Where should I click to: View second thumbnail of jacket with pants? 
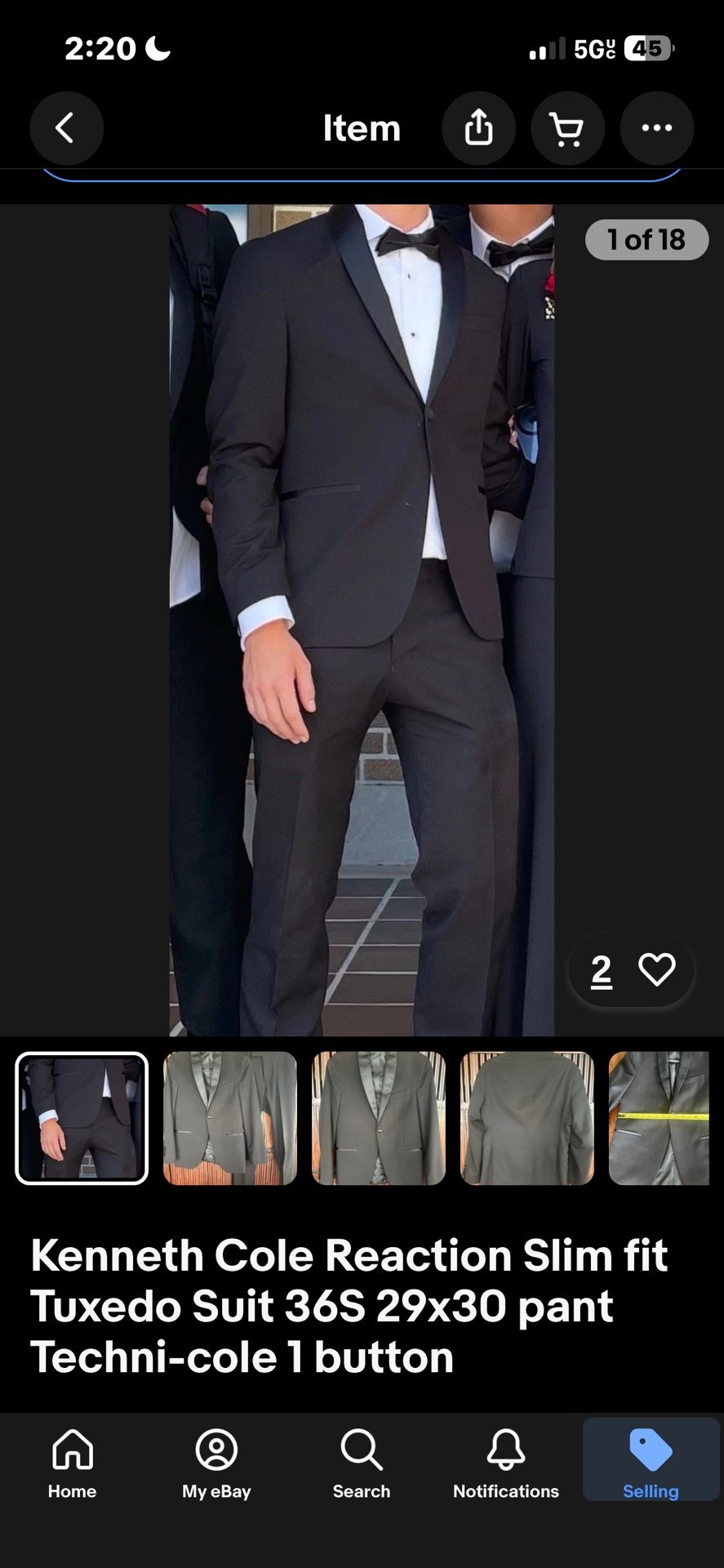point(230,1117)
